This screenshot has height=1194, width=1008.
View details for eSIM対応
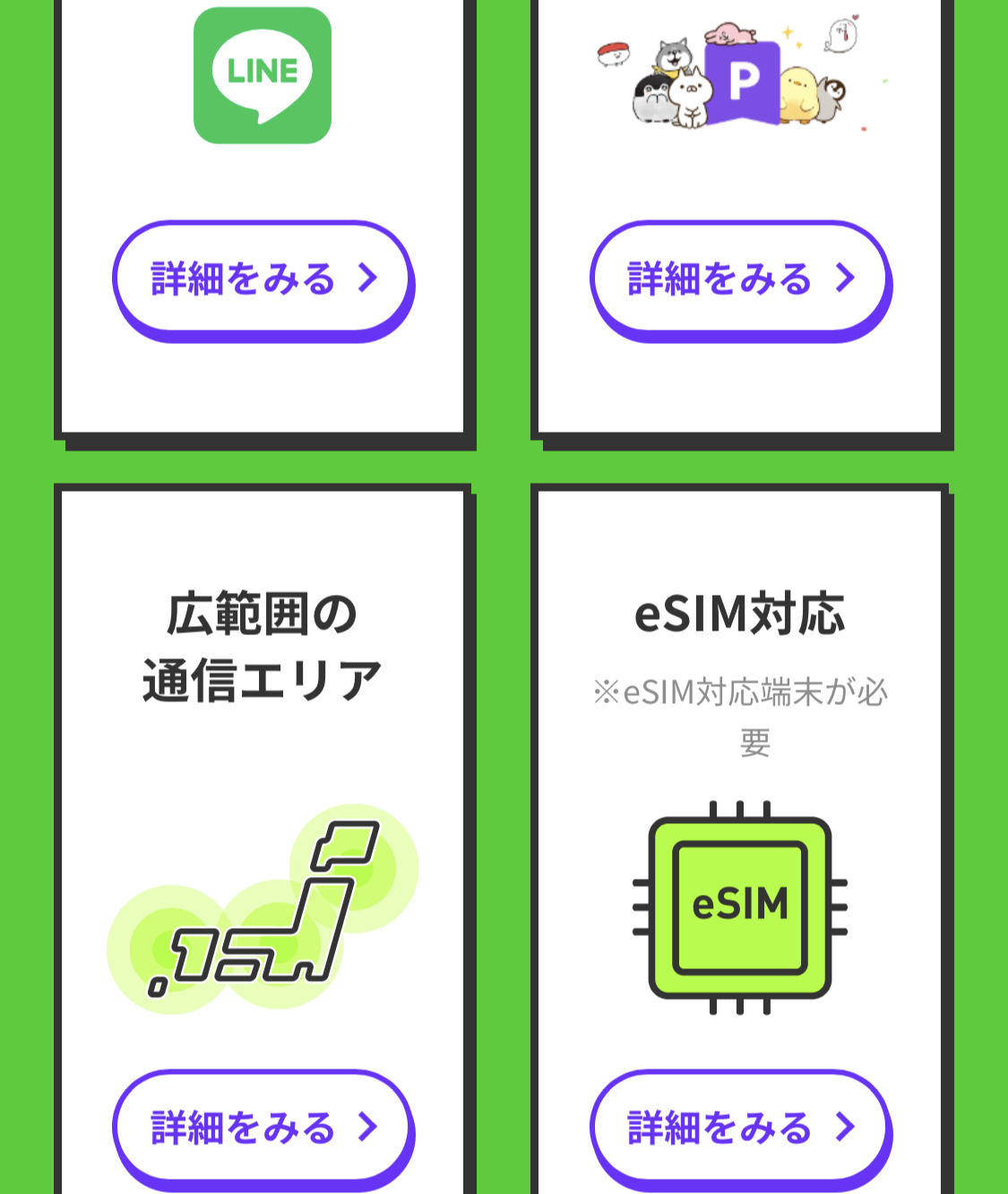click(x=740, y=1127)
